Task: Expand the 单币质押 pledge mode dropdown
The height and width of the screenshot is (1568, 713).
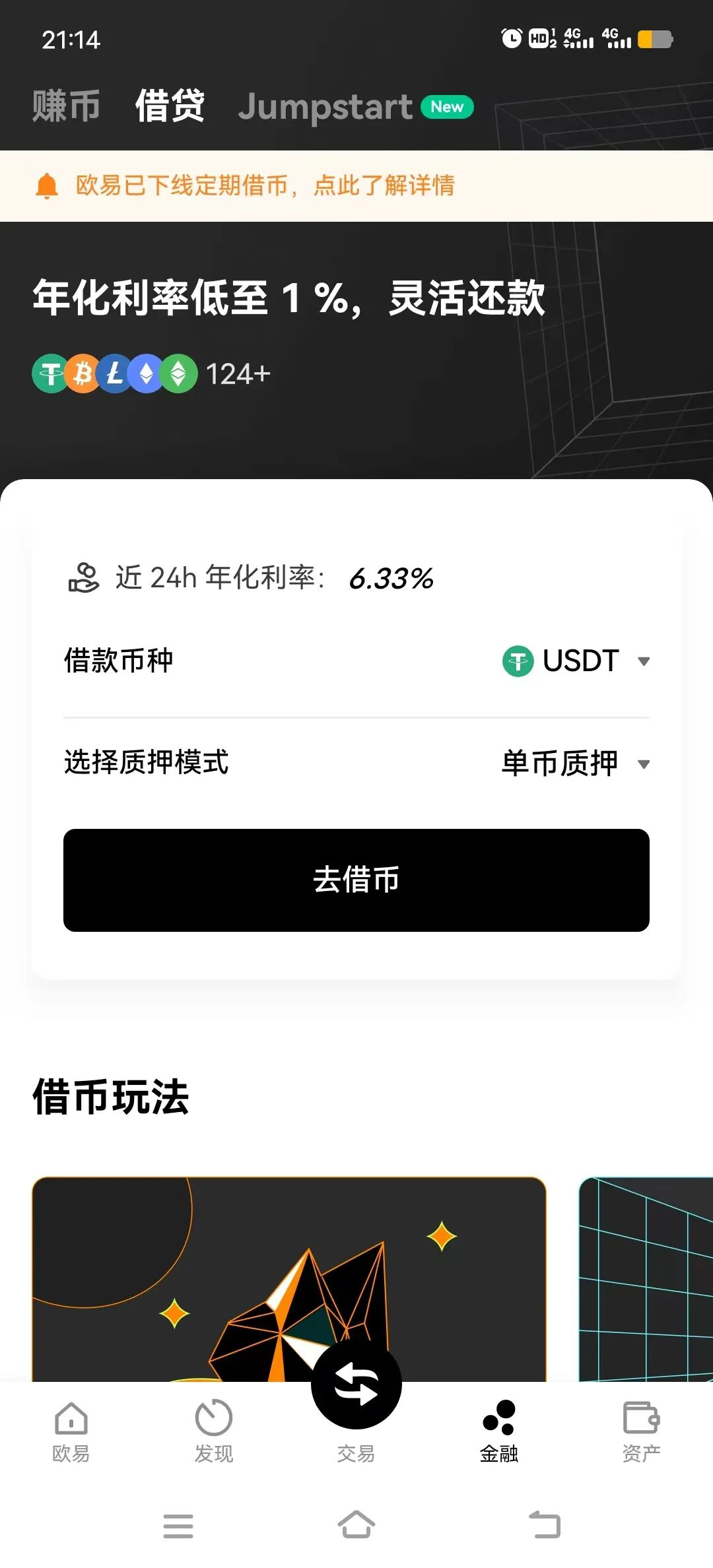Action: (x=576, y=764)
